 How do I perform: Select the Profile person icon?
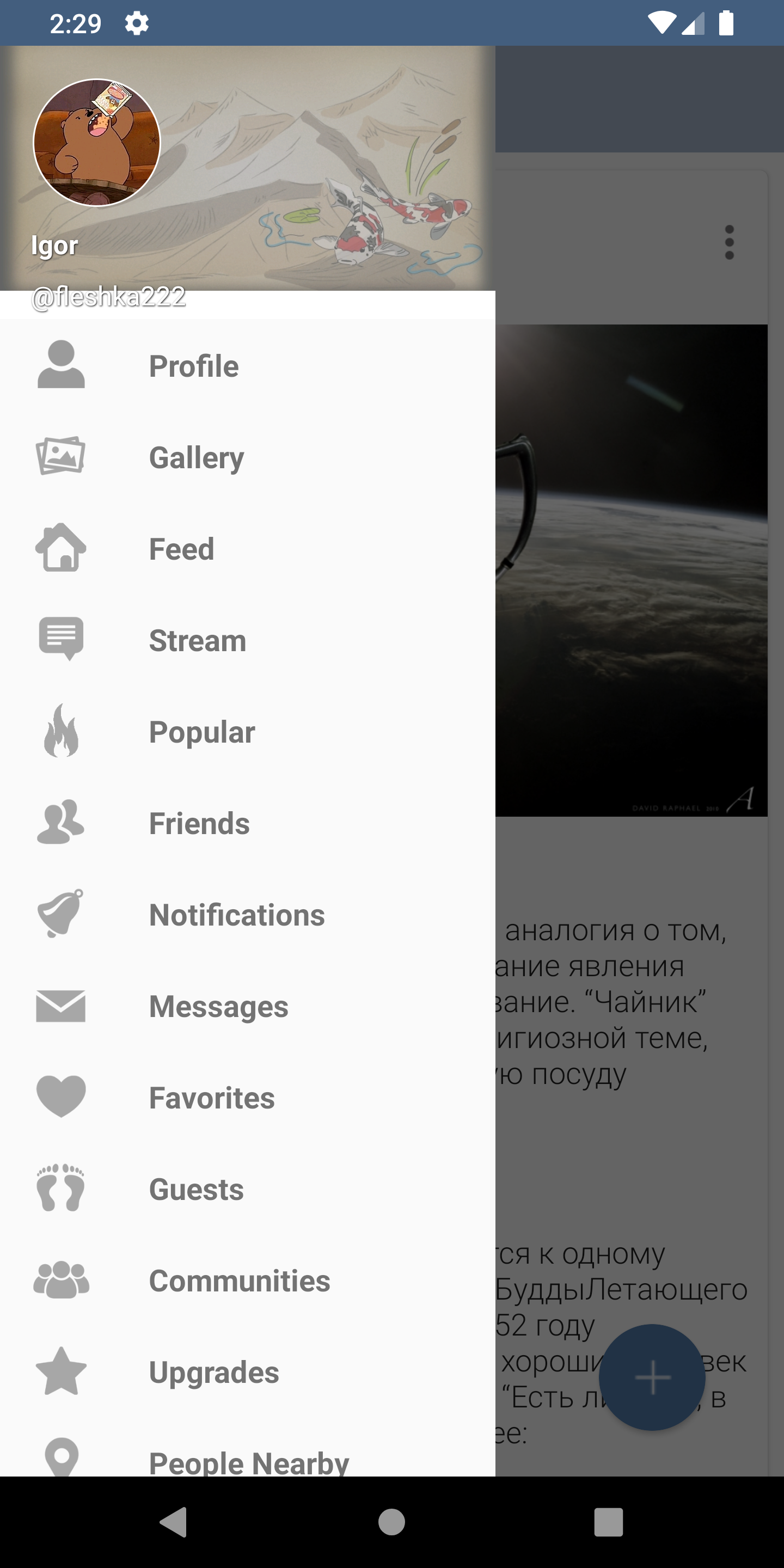pos(61,365)
